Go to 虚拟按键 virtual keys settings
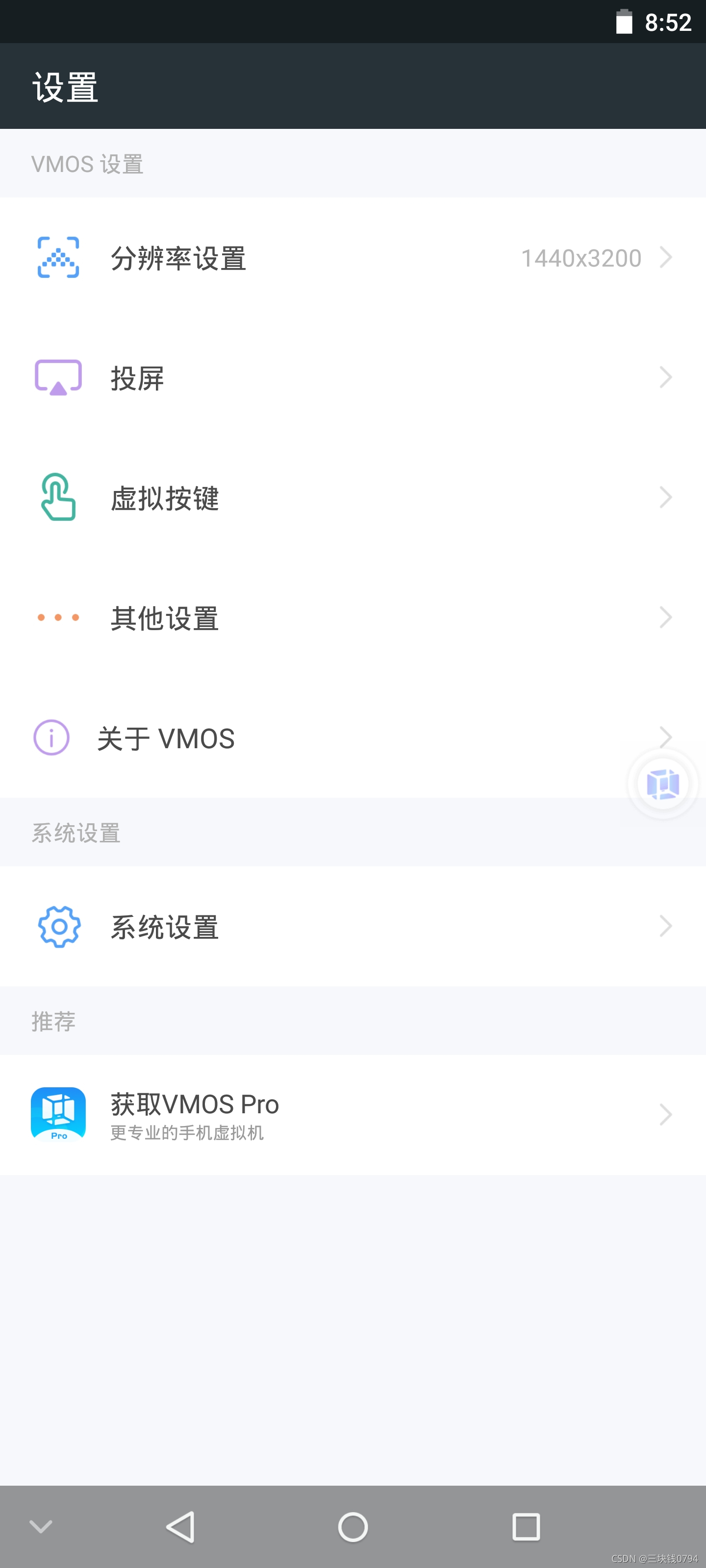The height and width of the screenshot is (1568, 706). 353,498
